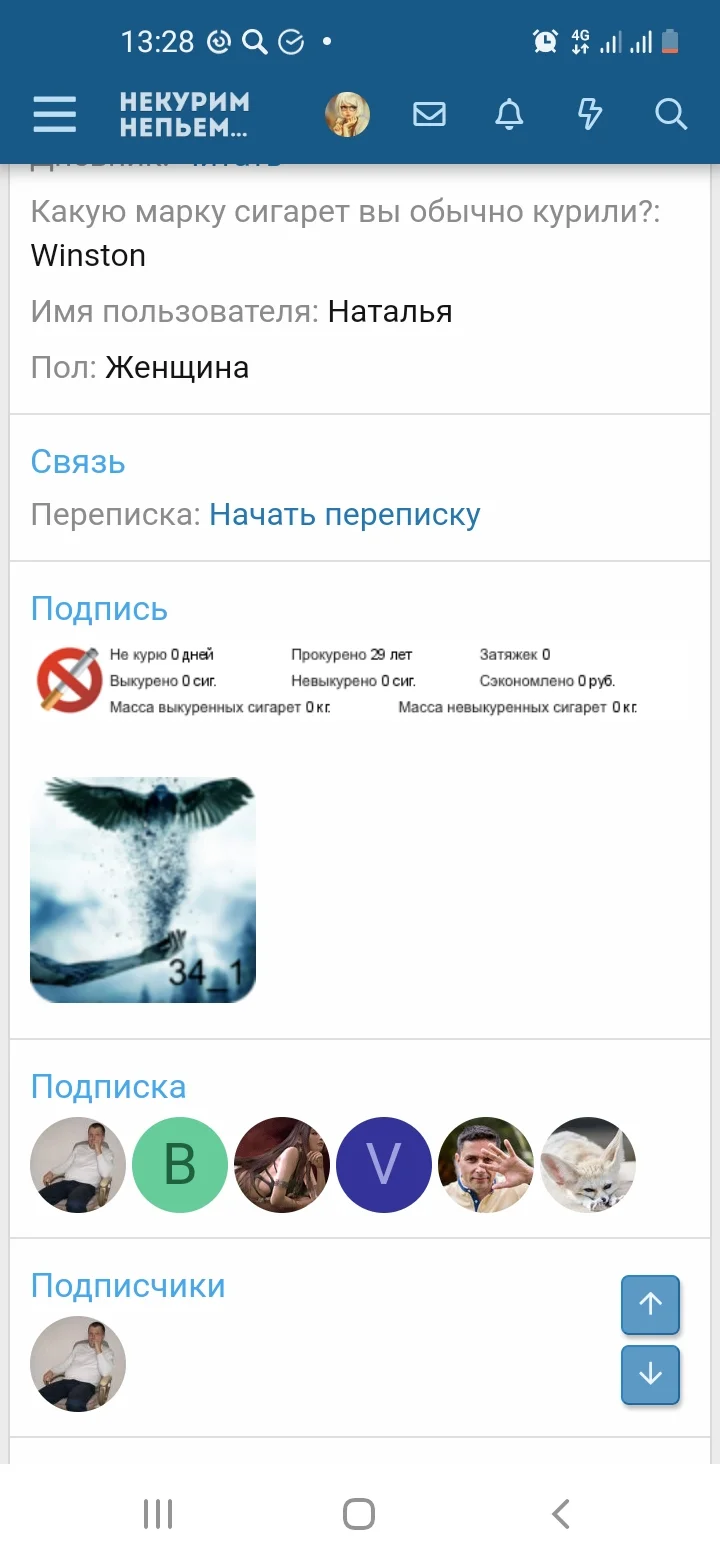Open the site search magnifier icon
This screenshot has width=720, height=1560.
point(670,114)
